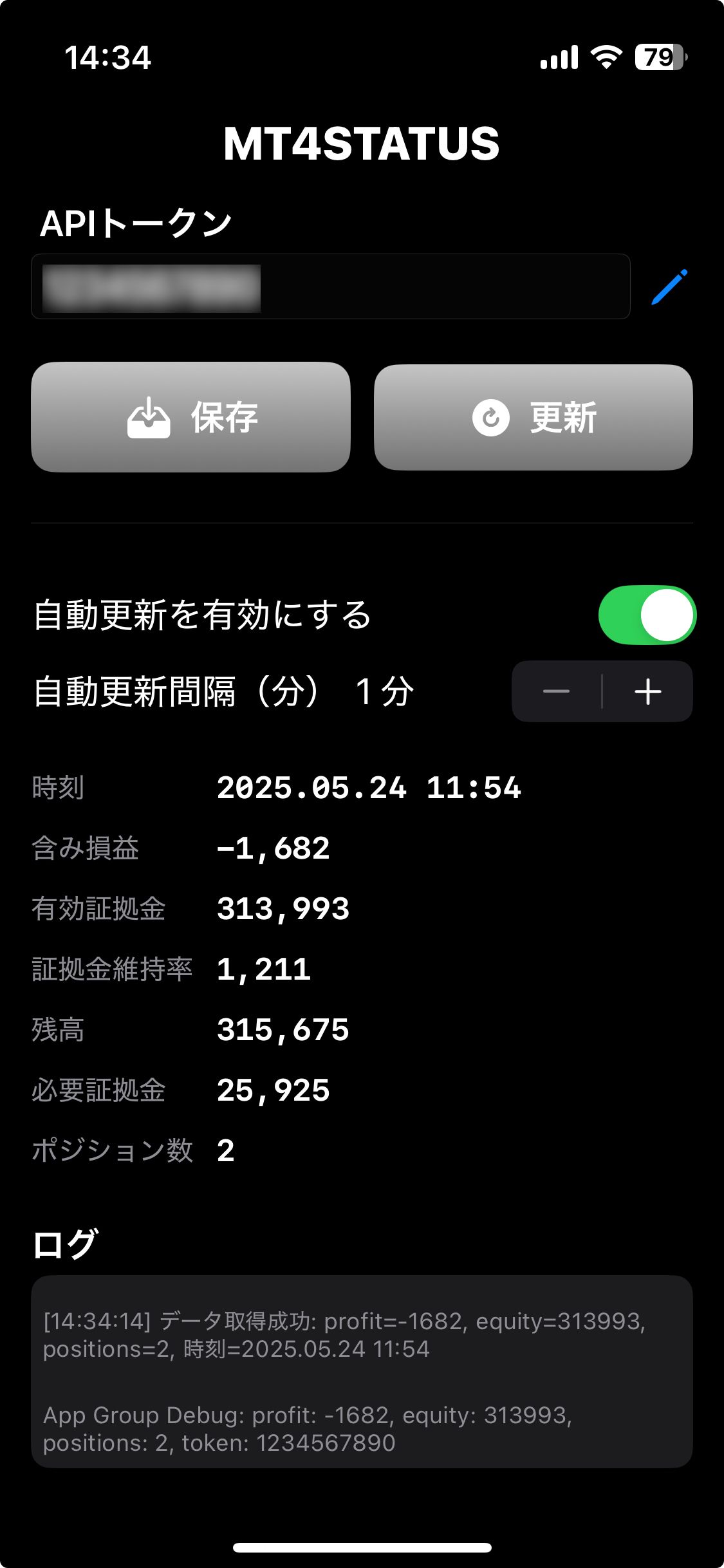The image size is (724, 1568).
Task: Decrease auto-update interval with minus
Action: pyautogui.click(x=556, y=692)
